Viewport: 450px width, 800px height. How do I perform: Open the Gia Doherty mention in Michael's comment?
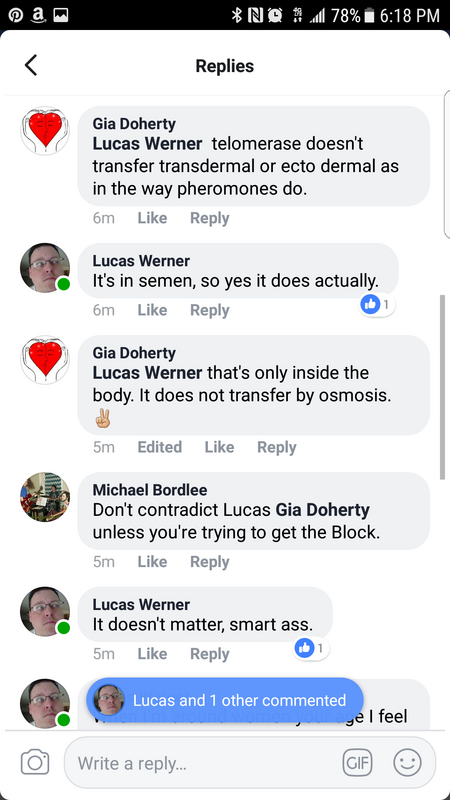tap(323, 510)
